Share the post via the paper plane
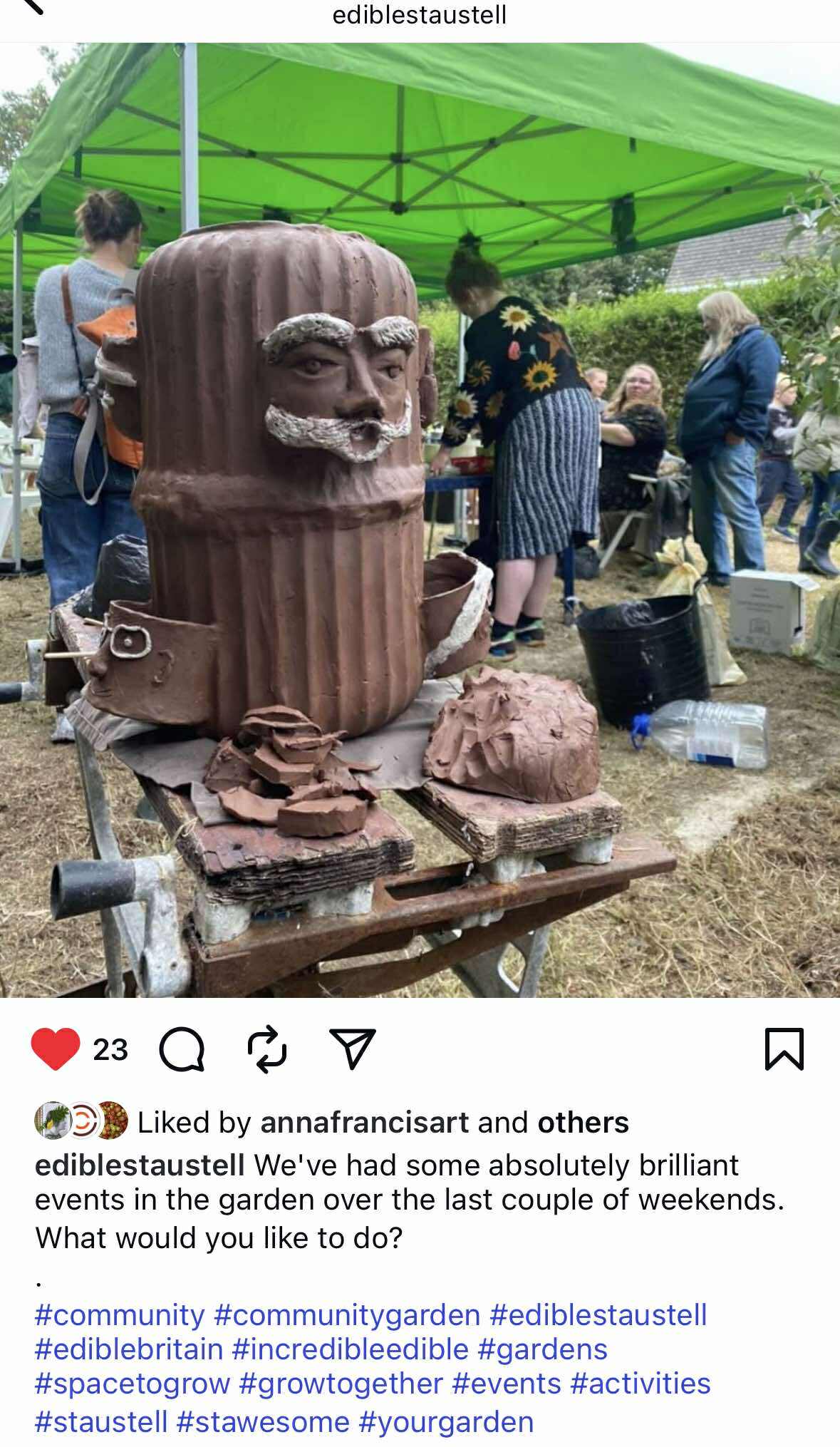The image size is (840, 1447). tap(352, 1049)
